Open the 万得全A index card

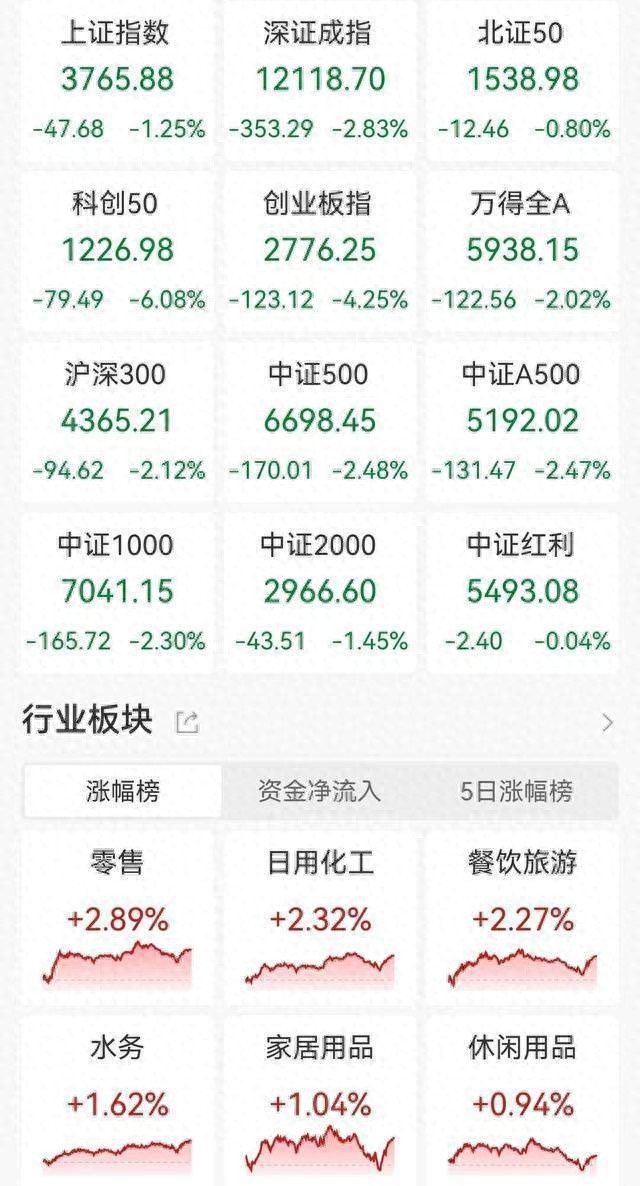tap(522, 252)
